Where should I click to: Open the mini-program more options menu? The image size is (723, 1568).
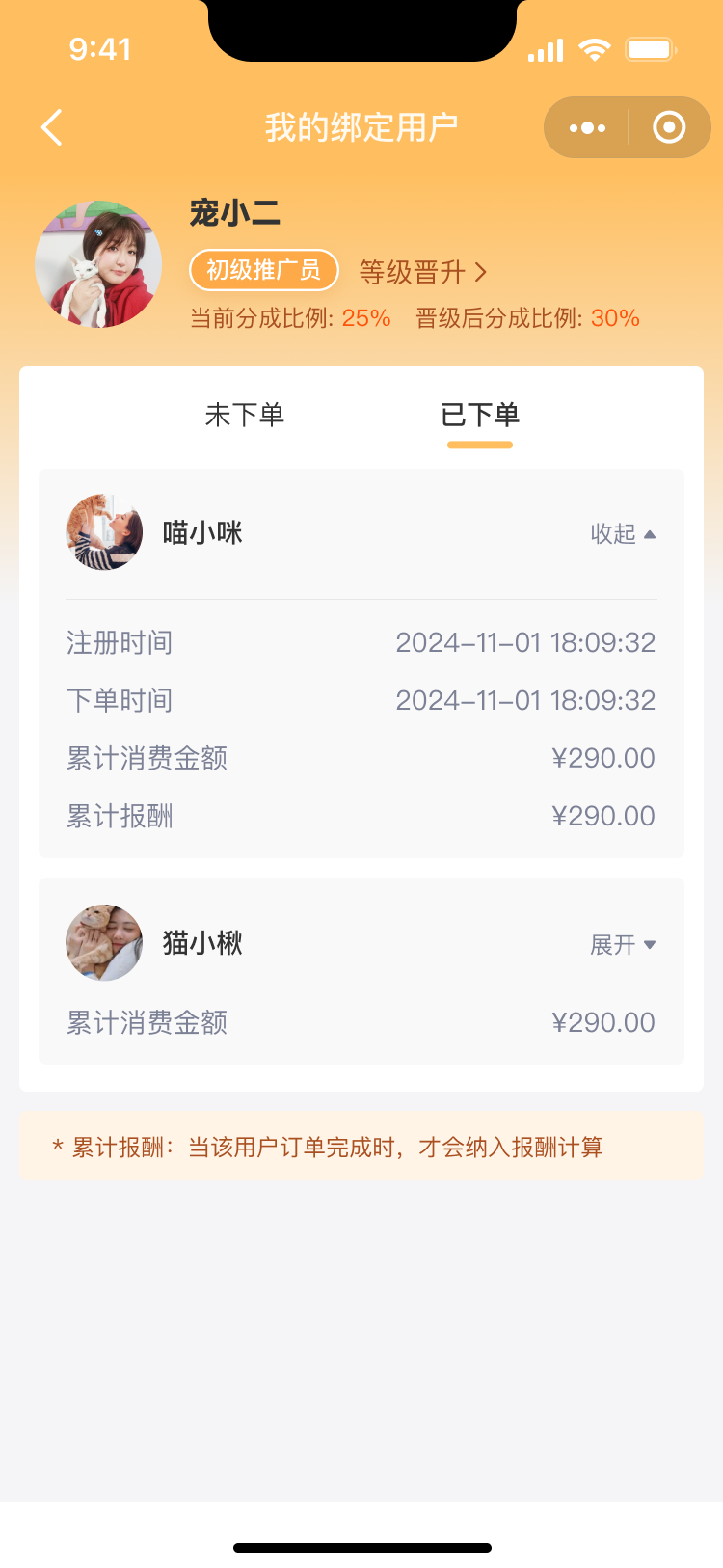(x=587, y=127)
